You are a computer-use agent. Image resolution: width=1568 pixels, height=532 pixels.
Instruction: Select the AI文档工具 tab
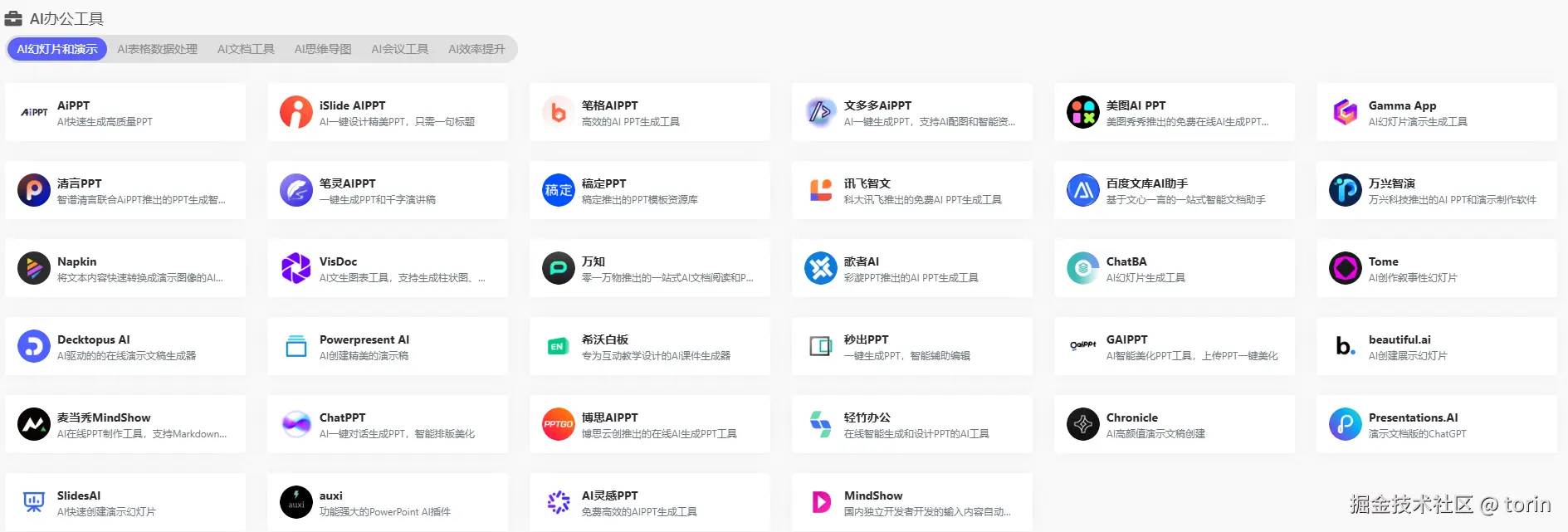coord(246,49)
